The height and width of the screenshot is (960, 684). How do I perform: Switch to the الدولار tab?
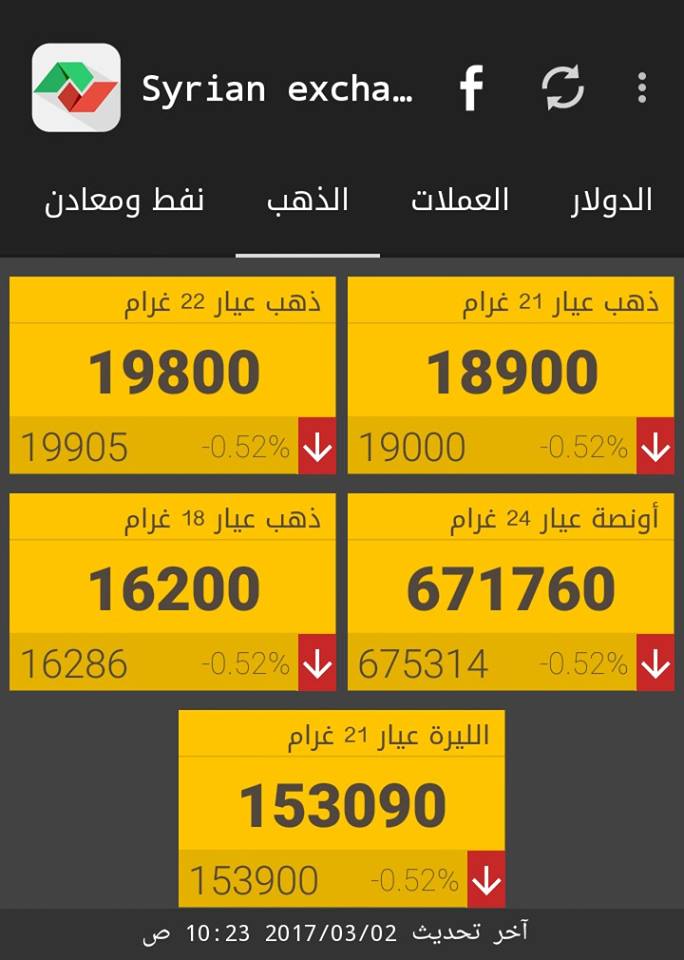point(611,201)
